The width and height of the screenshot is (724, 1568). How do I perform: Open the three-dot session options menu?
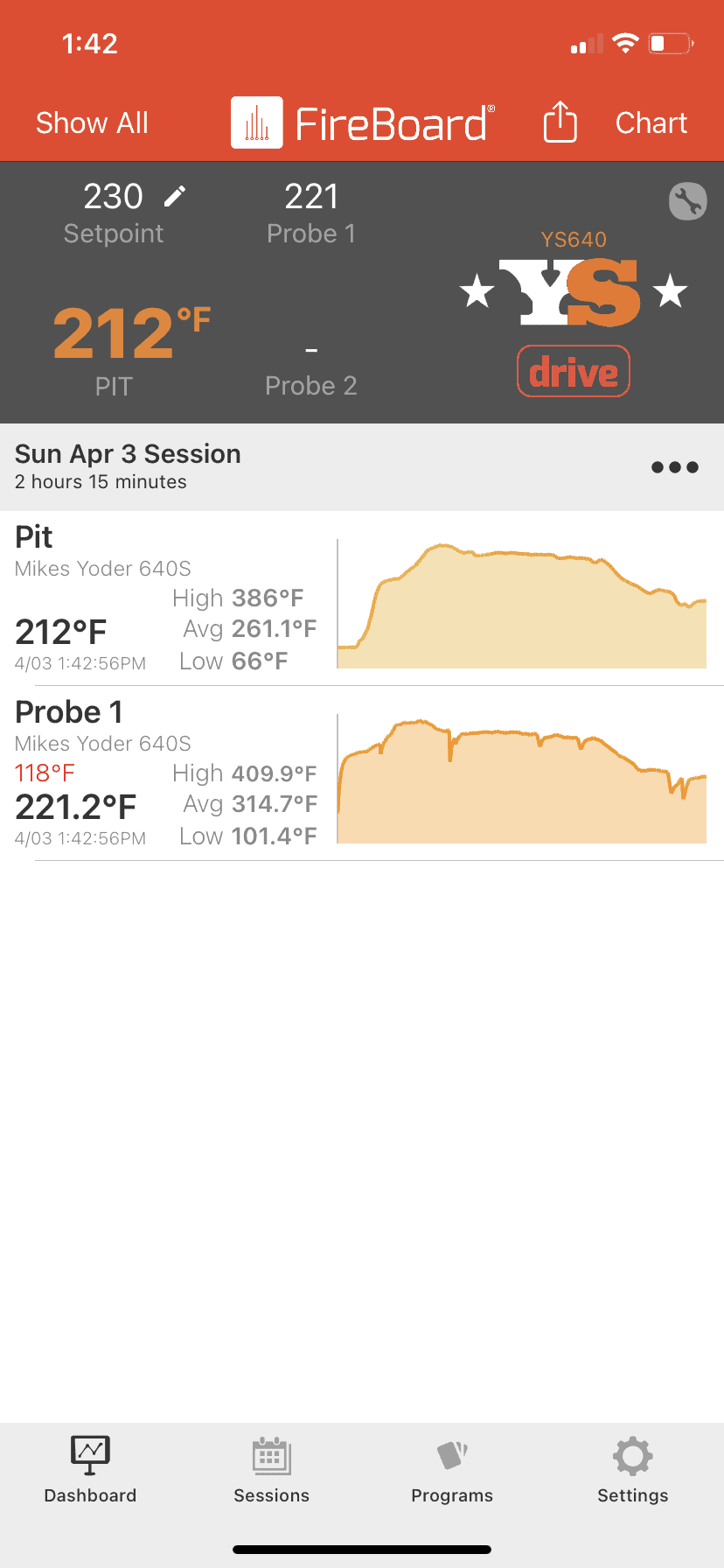tap(674, 467)
